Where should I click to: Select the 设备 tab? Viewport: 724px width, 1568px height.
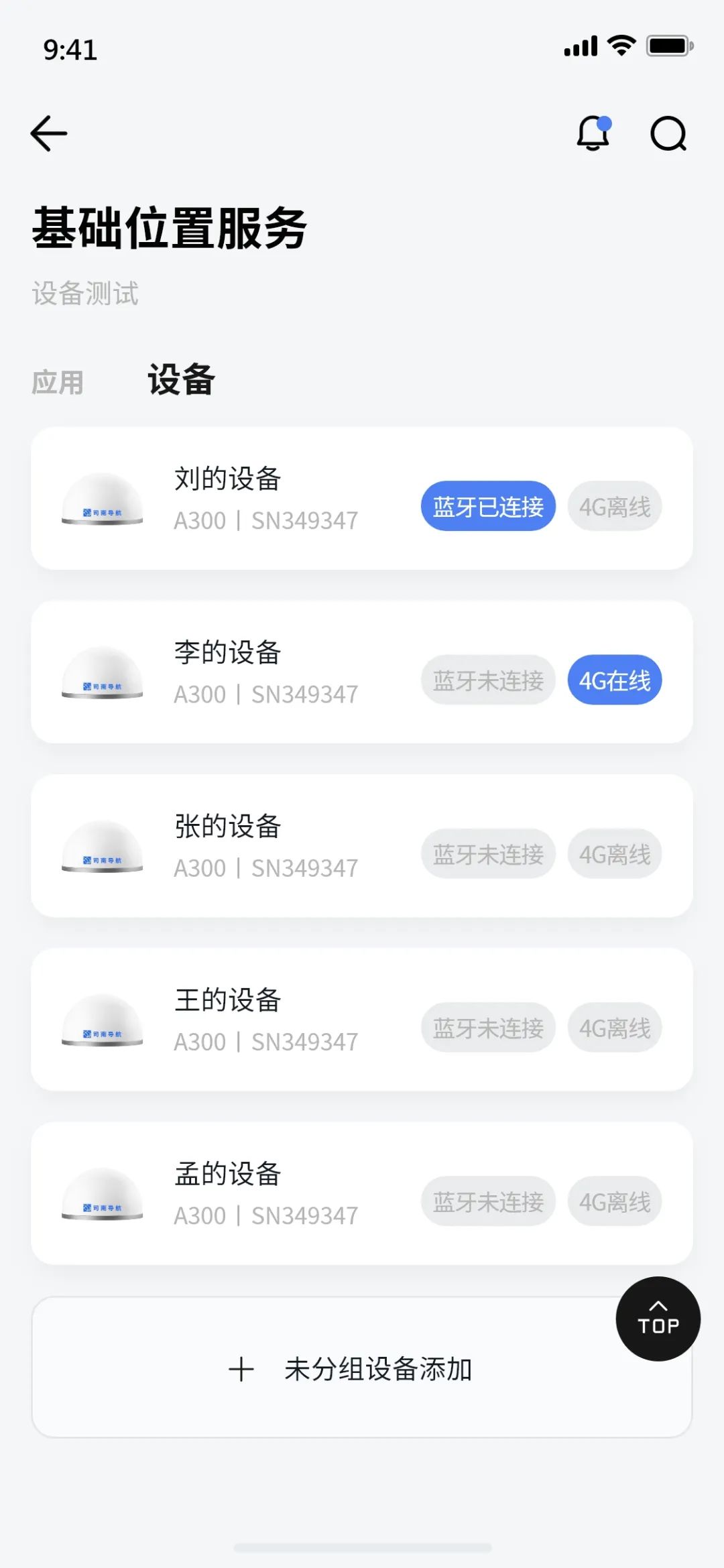(x=181, y=379)
